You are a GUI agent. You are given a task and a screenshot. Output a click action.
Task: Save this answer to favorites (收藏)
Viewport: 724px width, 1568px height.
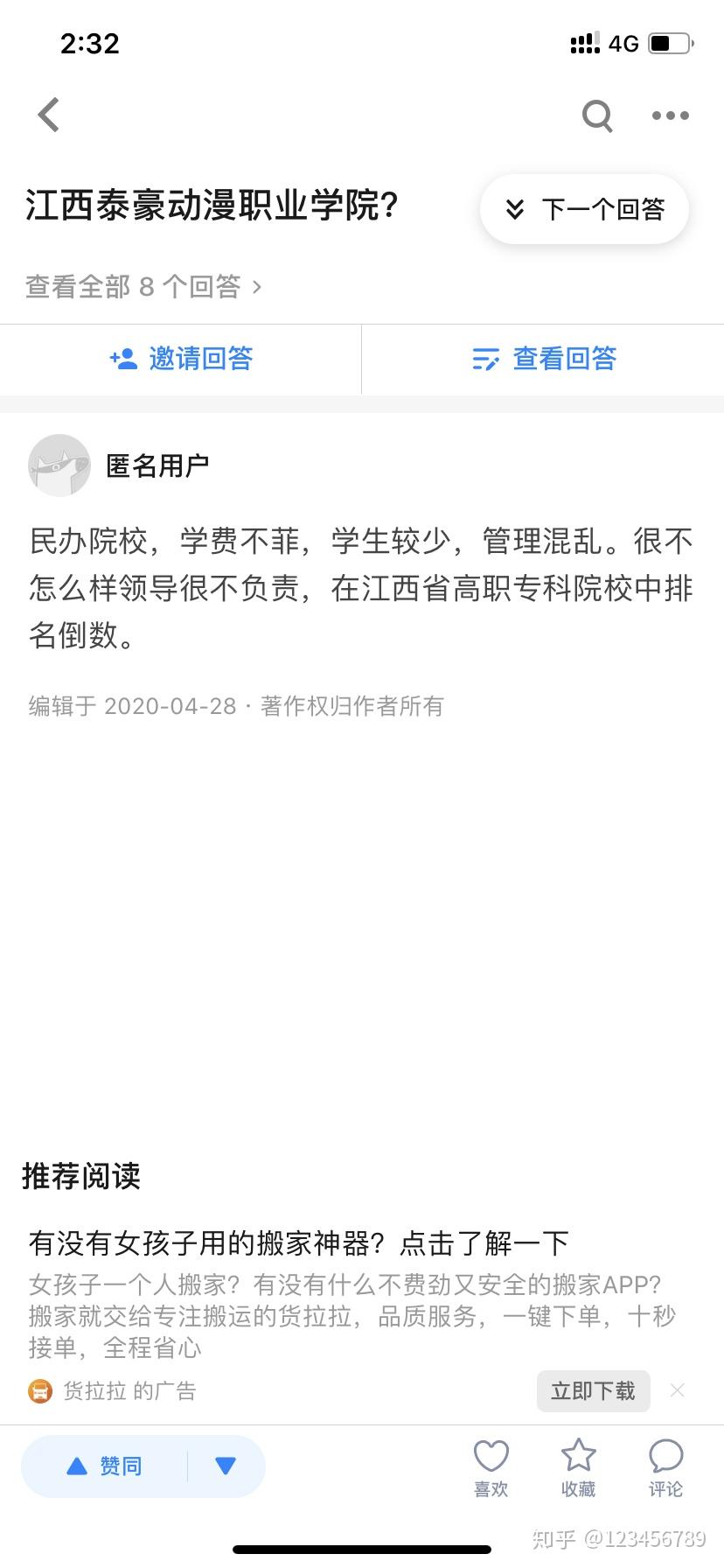[x=578, y=1466]
